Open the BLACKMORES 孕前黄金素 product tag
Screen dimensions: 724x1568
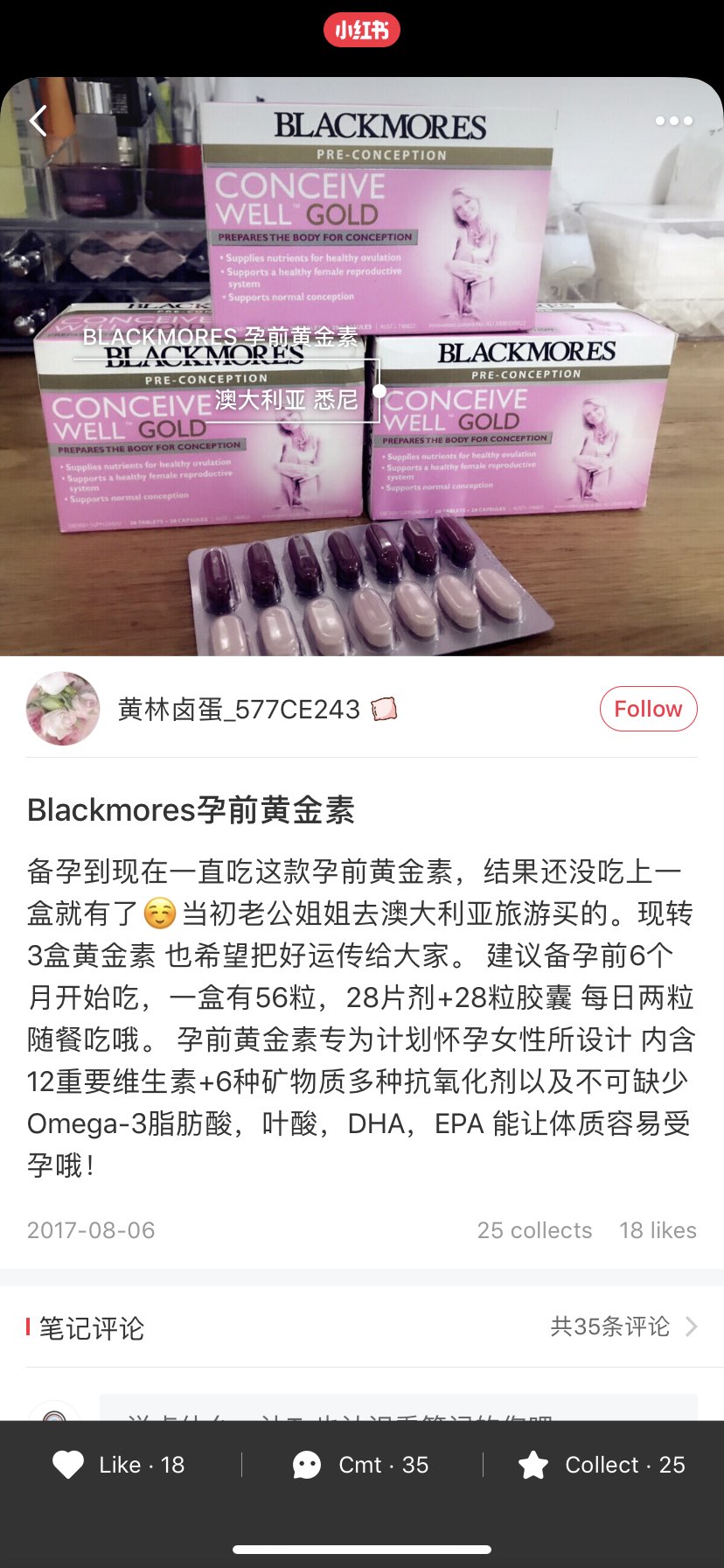(x=220, y=338)
